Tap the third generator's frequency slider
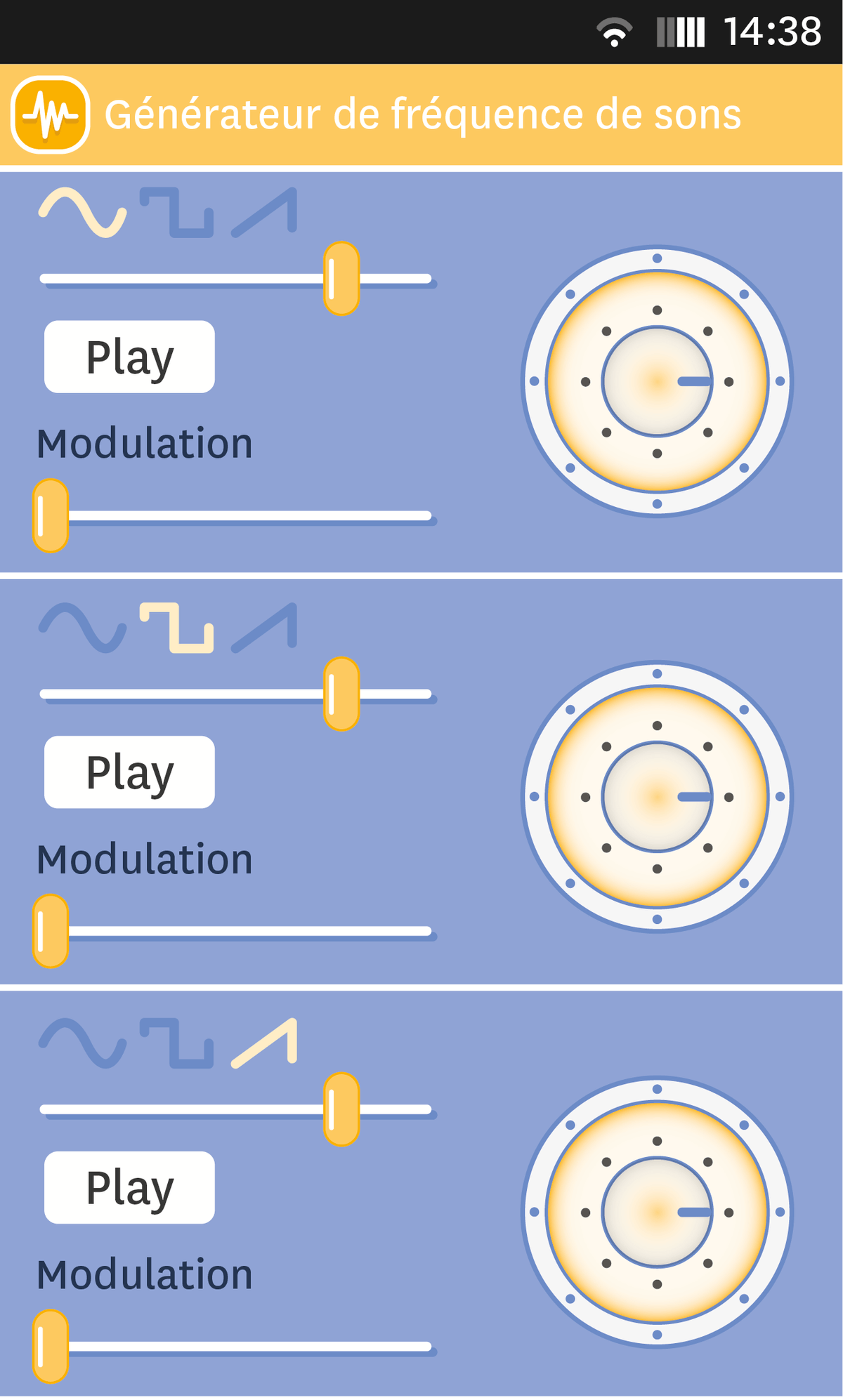This screenshot has height=1400, width=843. 236,1110
